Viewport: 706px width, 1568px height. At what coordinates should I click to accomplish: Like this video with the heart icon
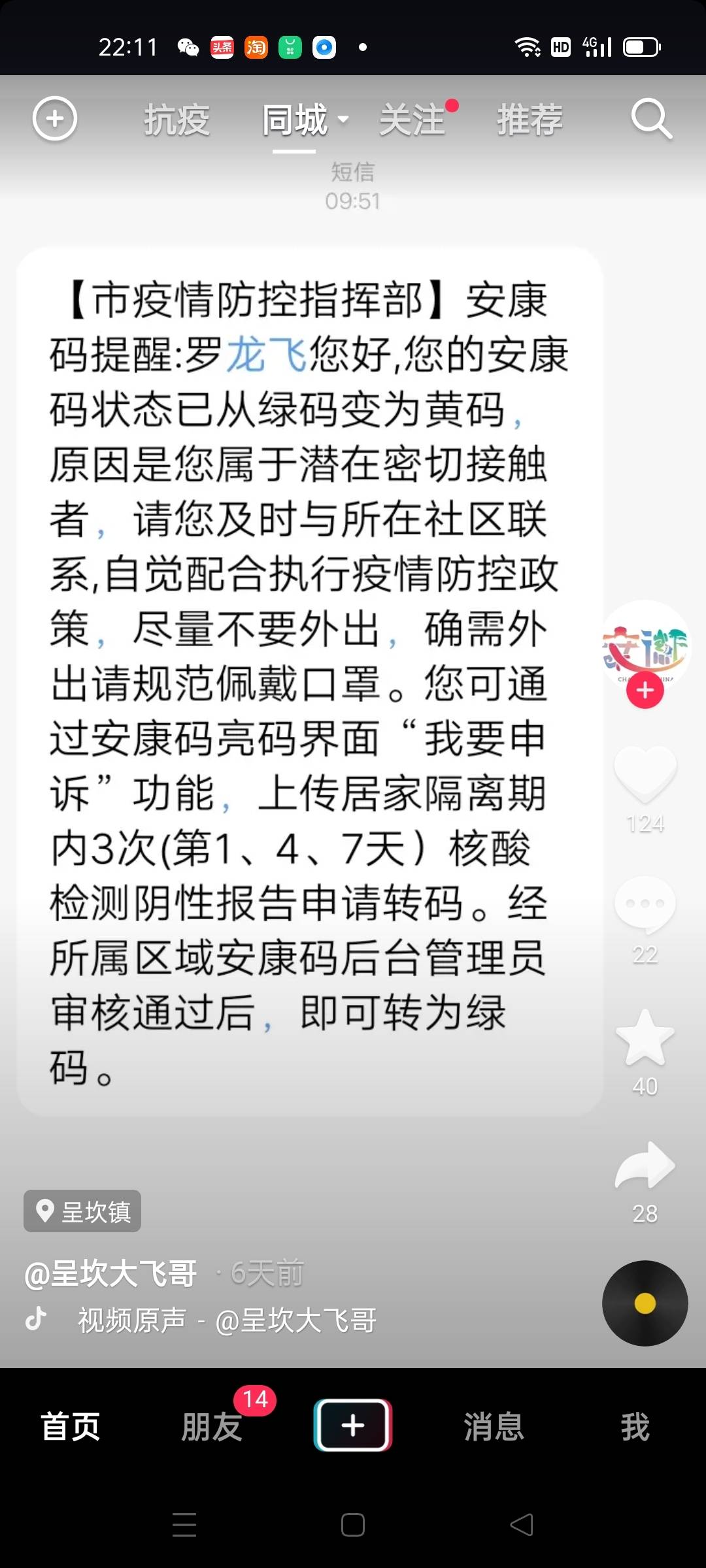point(645,774)
